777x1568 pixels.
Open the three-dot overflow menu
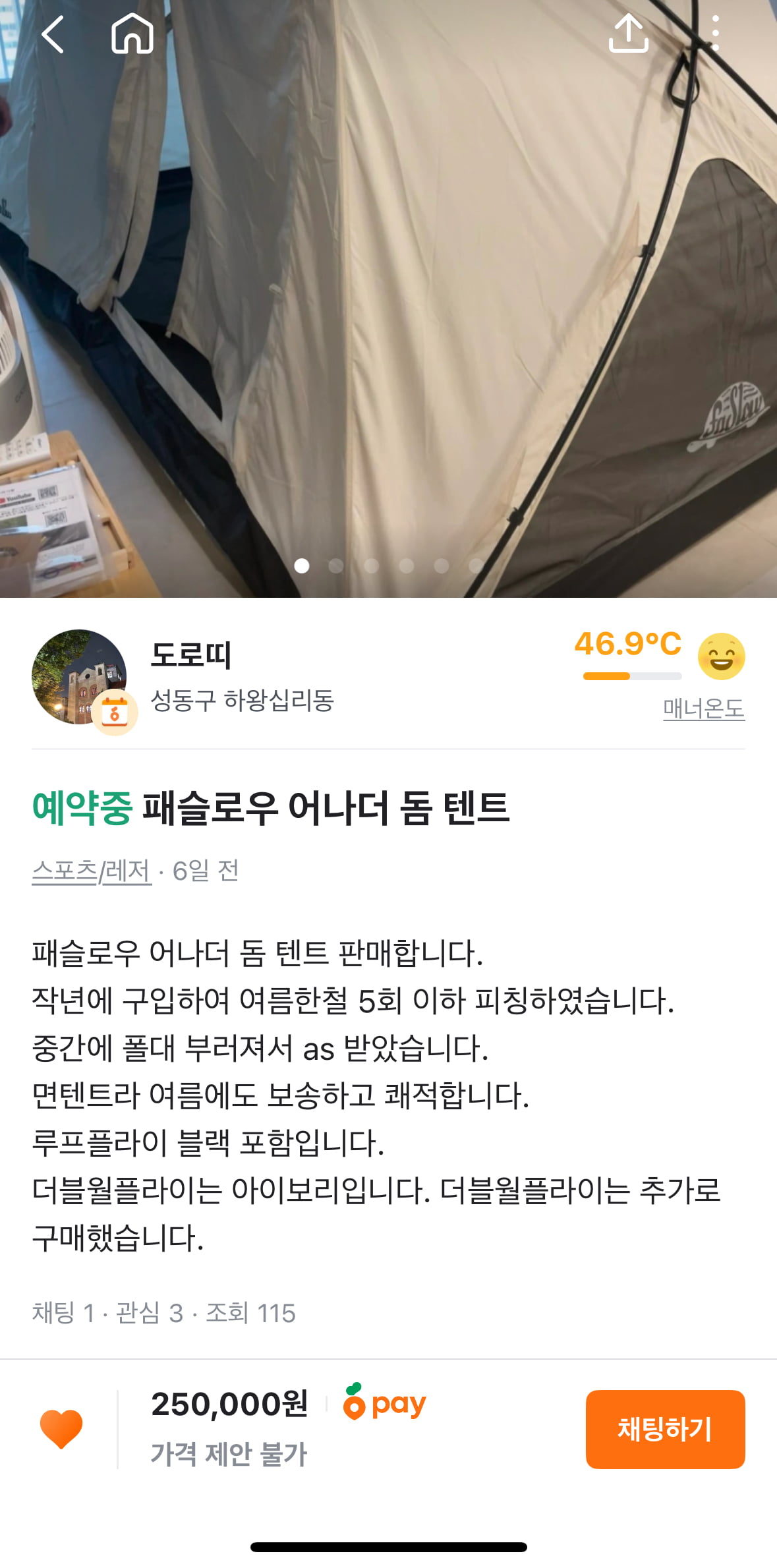click(715, 33)
